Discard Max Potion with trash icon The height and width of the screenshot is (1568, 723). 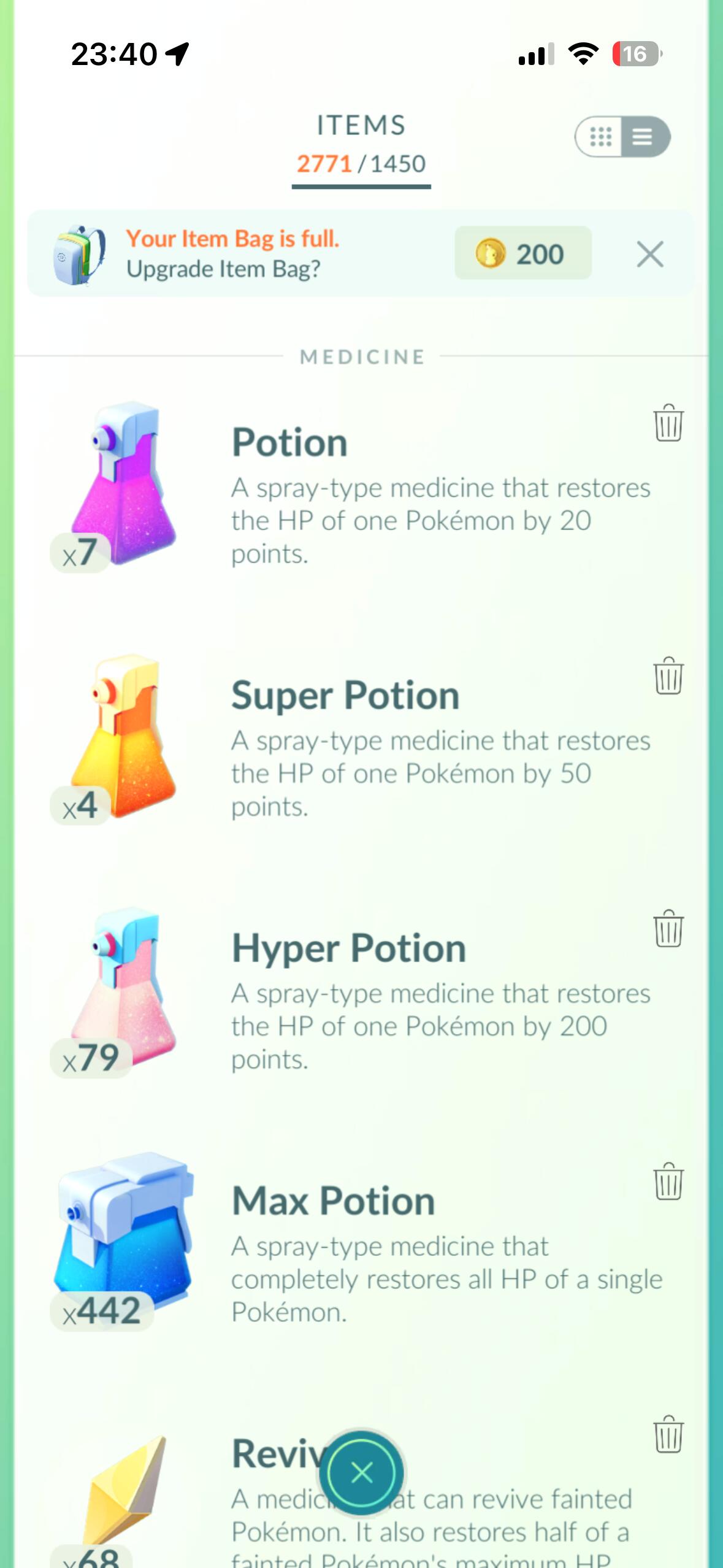pos(668,1182)
